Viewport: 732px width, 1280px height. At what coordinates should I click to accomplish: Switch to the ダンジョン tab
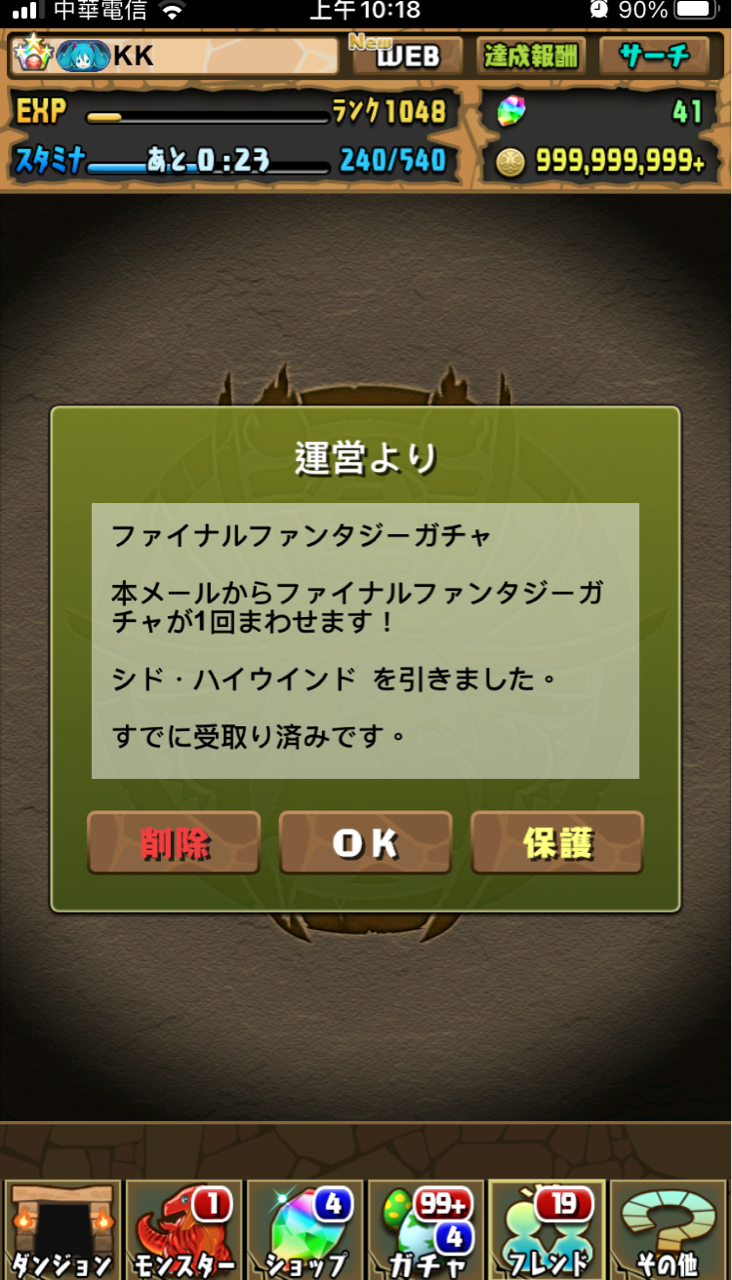click(x=62, y=1230)
